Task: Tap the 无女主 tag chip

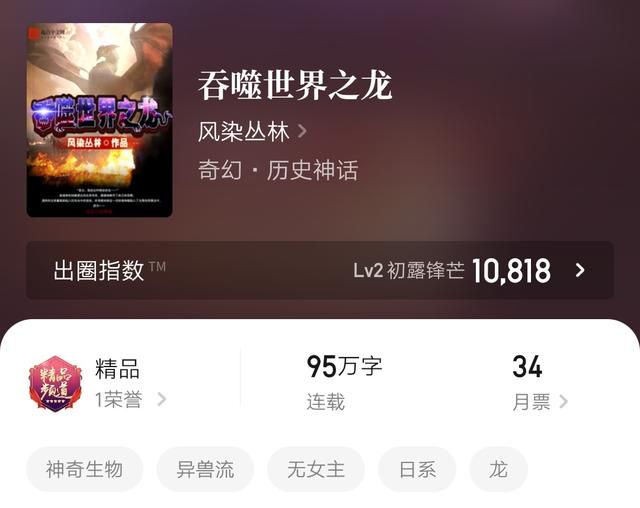Action: pyautogui.click(x=315, y=469)
